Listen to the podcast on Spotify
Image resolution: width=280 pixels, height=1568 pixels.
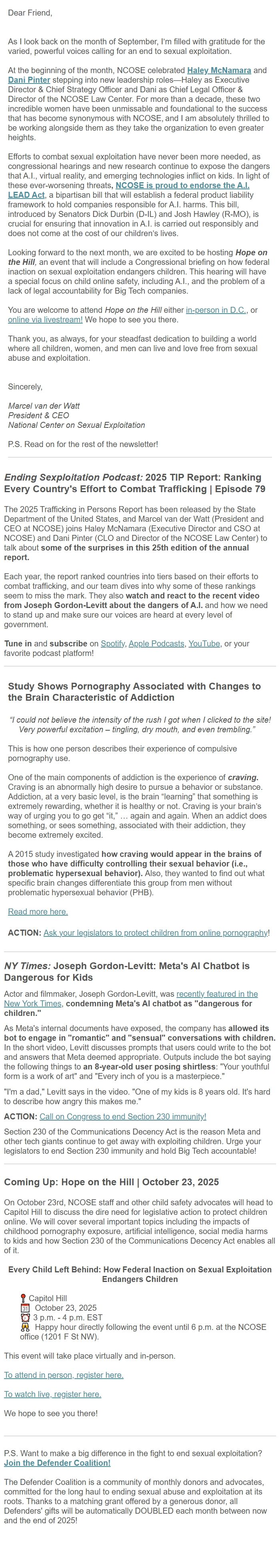pyautogui.click(x=112, y=644)
